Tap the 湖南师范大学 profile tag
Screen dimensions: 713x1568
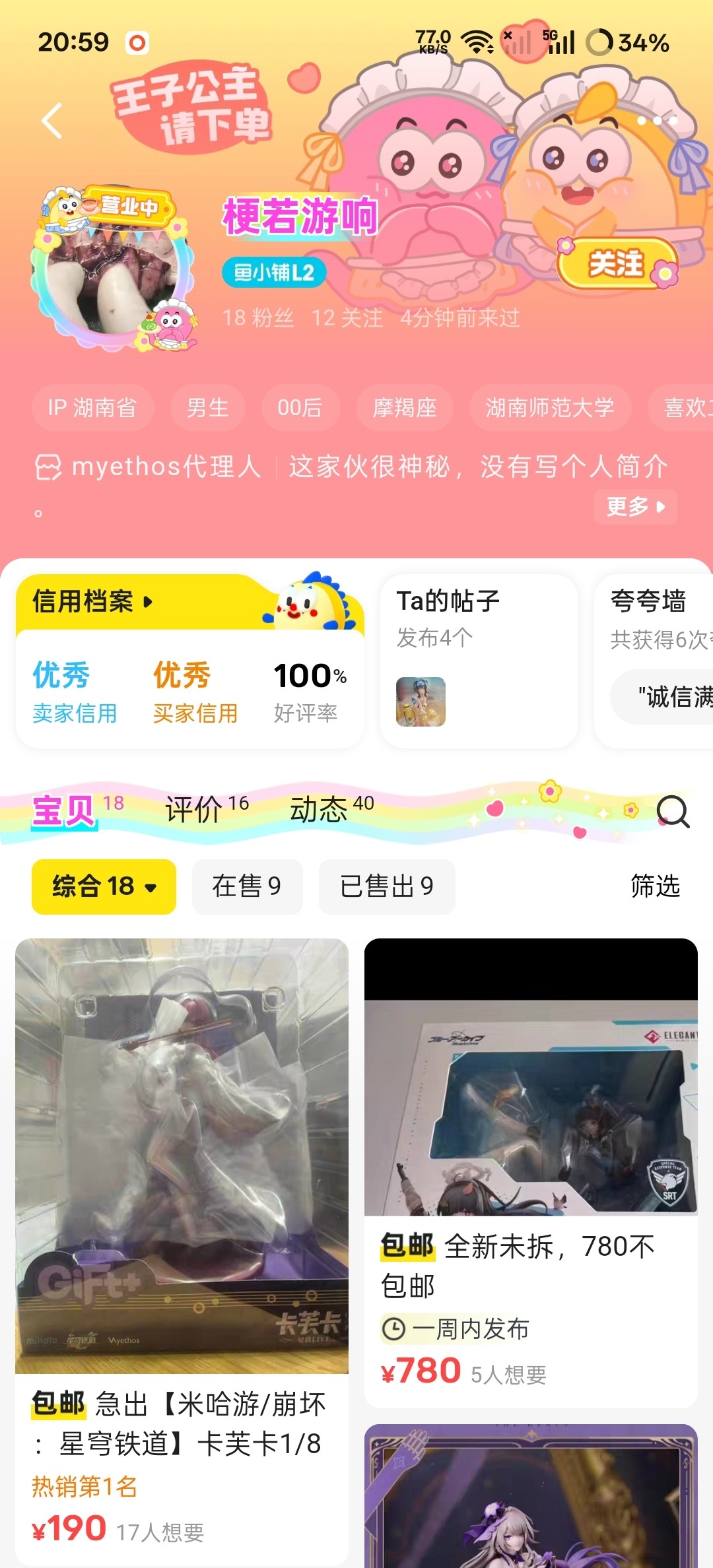(x=550, y=408)
